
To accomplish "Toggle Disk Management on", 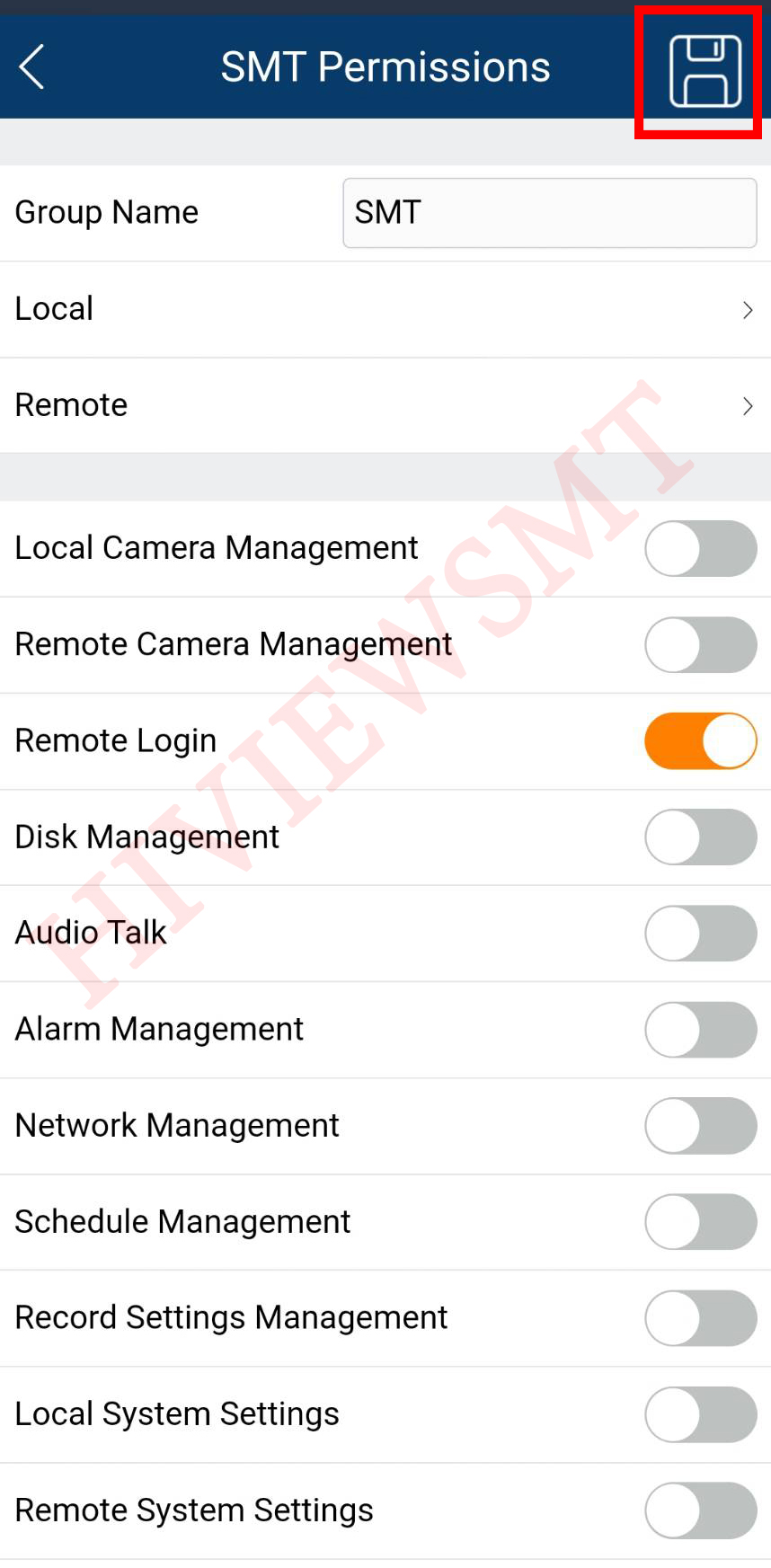I will 700,837.
